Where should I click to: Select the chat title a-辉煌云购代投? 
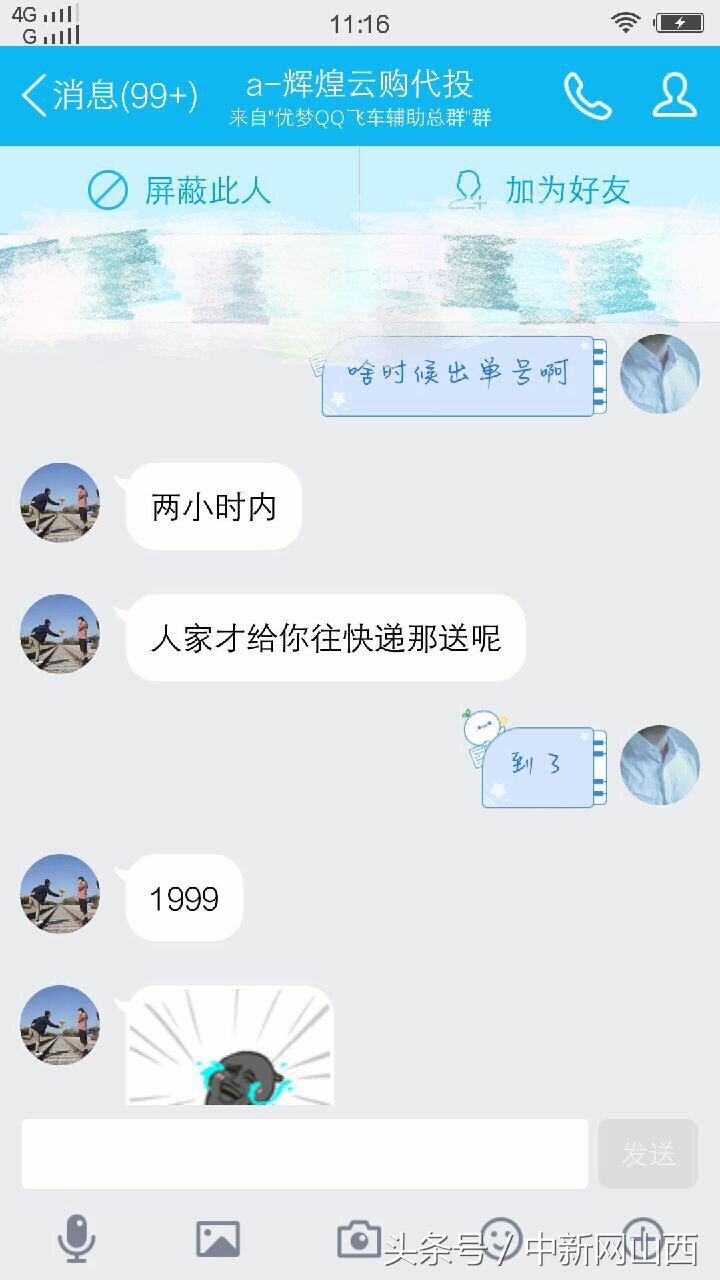[360, 85]
